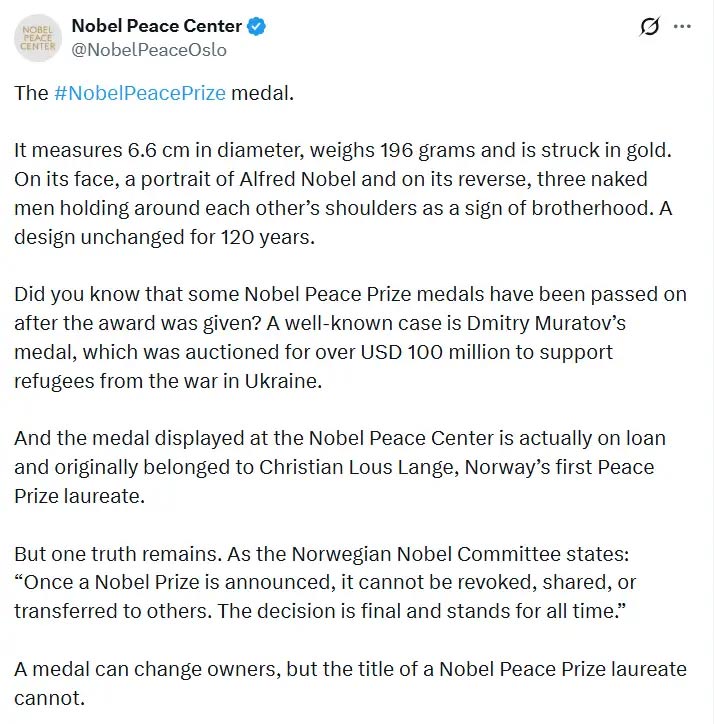714x724 pixels.
Task: View the @NobelPeaceOslo handle
Action: 149,49
